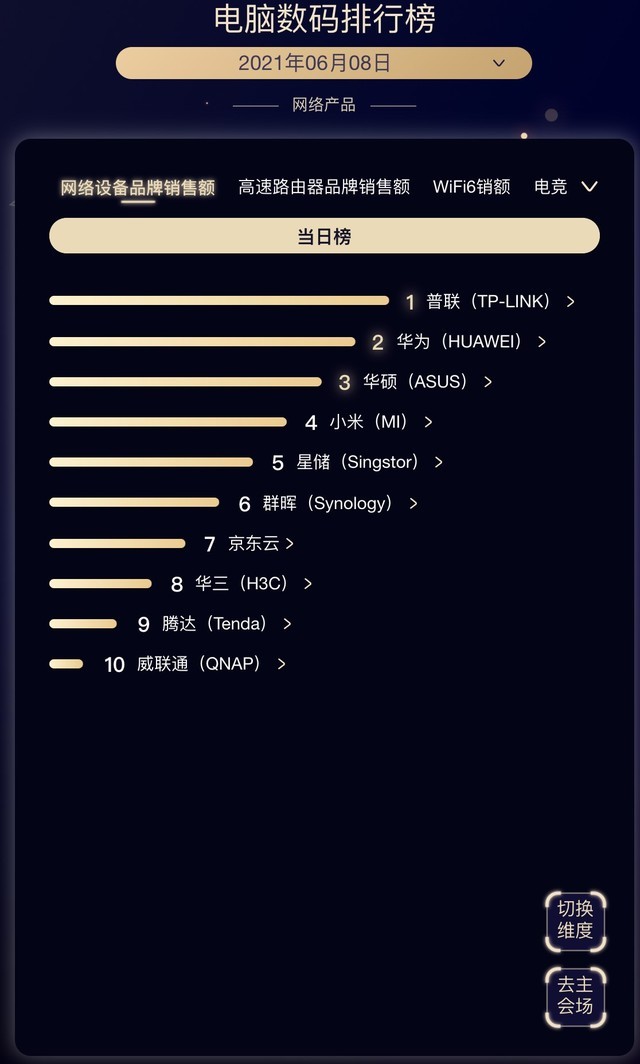This screenshot has width=640, height=1064.
Task: Open the 华为 (HUAWEI) ranking entry
Action: tap(460, 342)
